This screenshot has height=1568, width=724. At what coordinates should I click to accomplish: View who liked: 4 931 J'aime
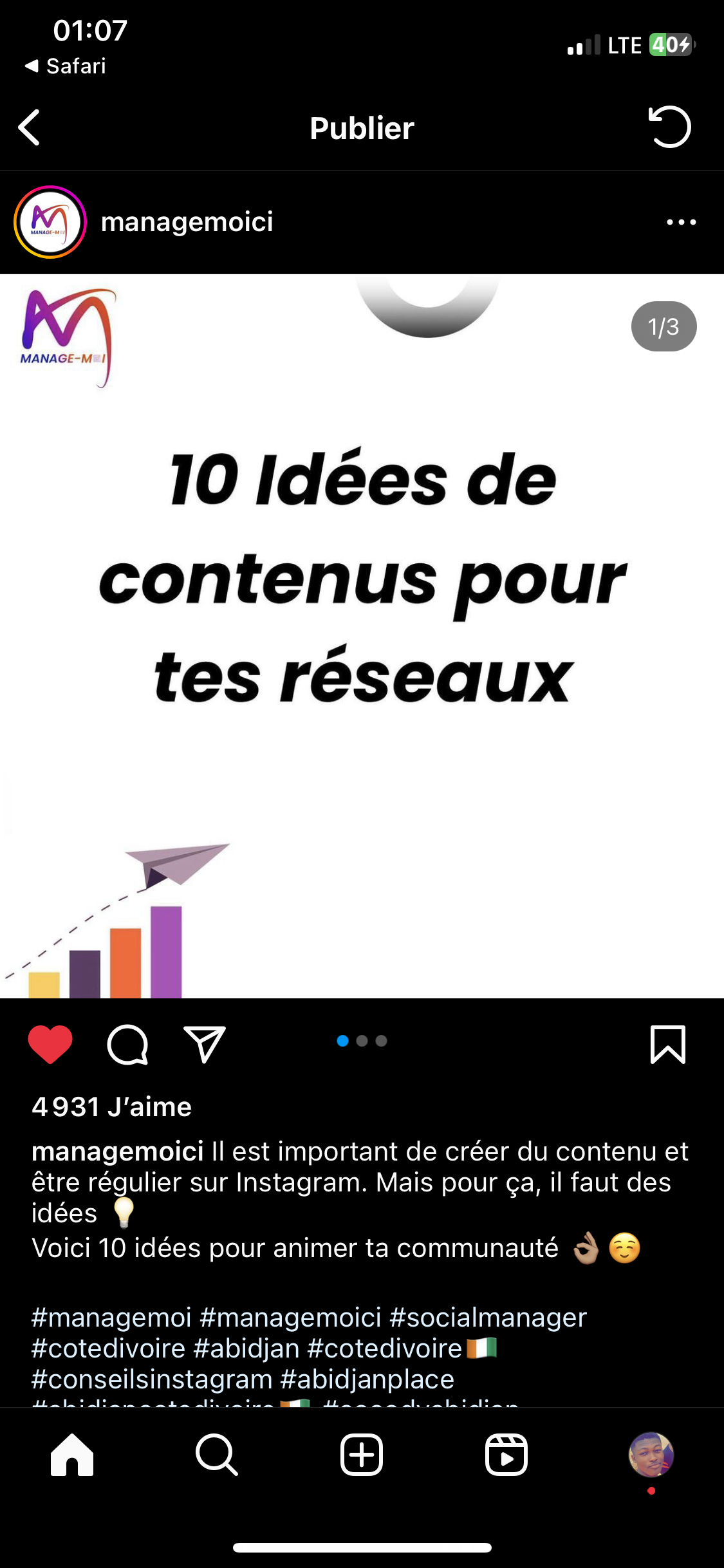point(112,1107)
